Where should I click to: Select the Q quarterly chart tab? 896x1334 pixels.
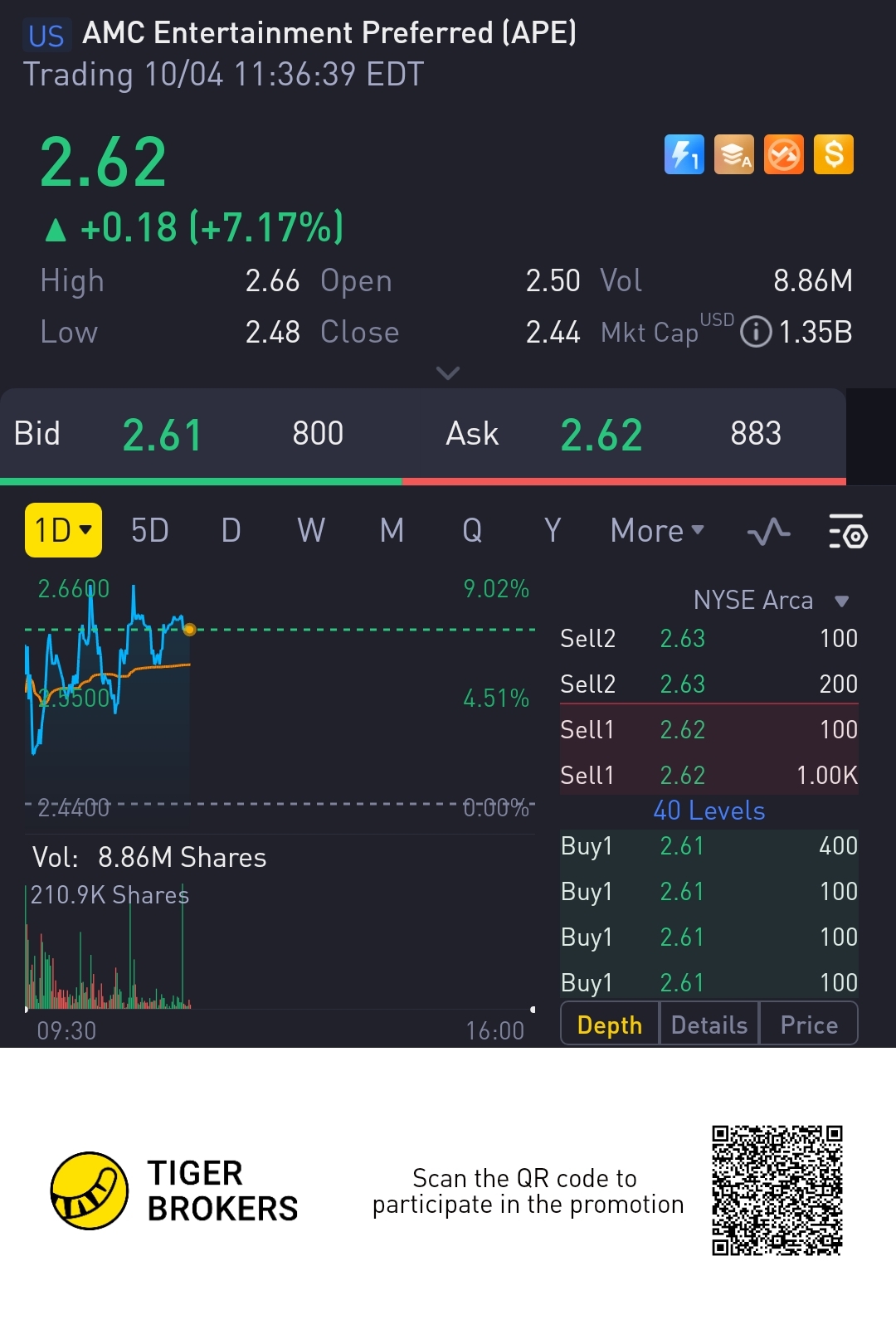[472, 530]
